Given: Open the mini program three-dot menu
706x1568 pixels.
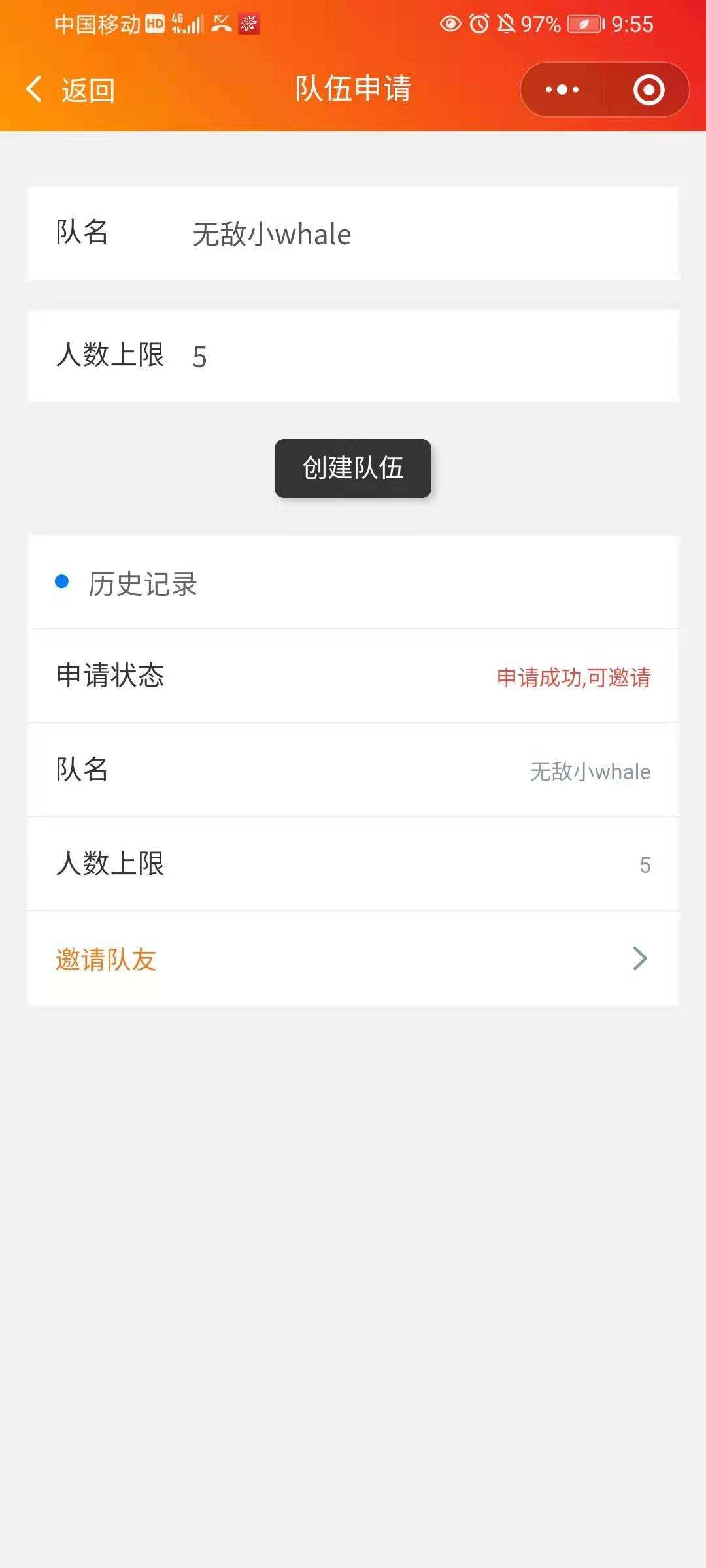Looking at the screenshot, I should [562, 90].
